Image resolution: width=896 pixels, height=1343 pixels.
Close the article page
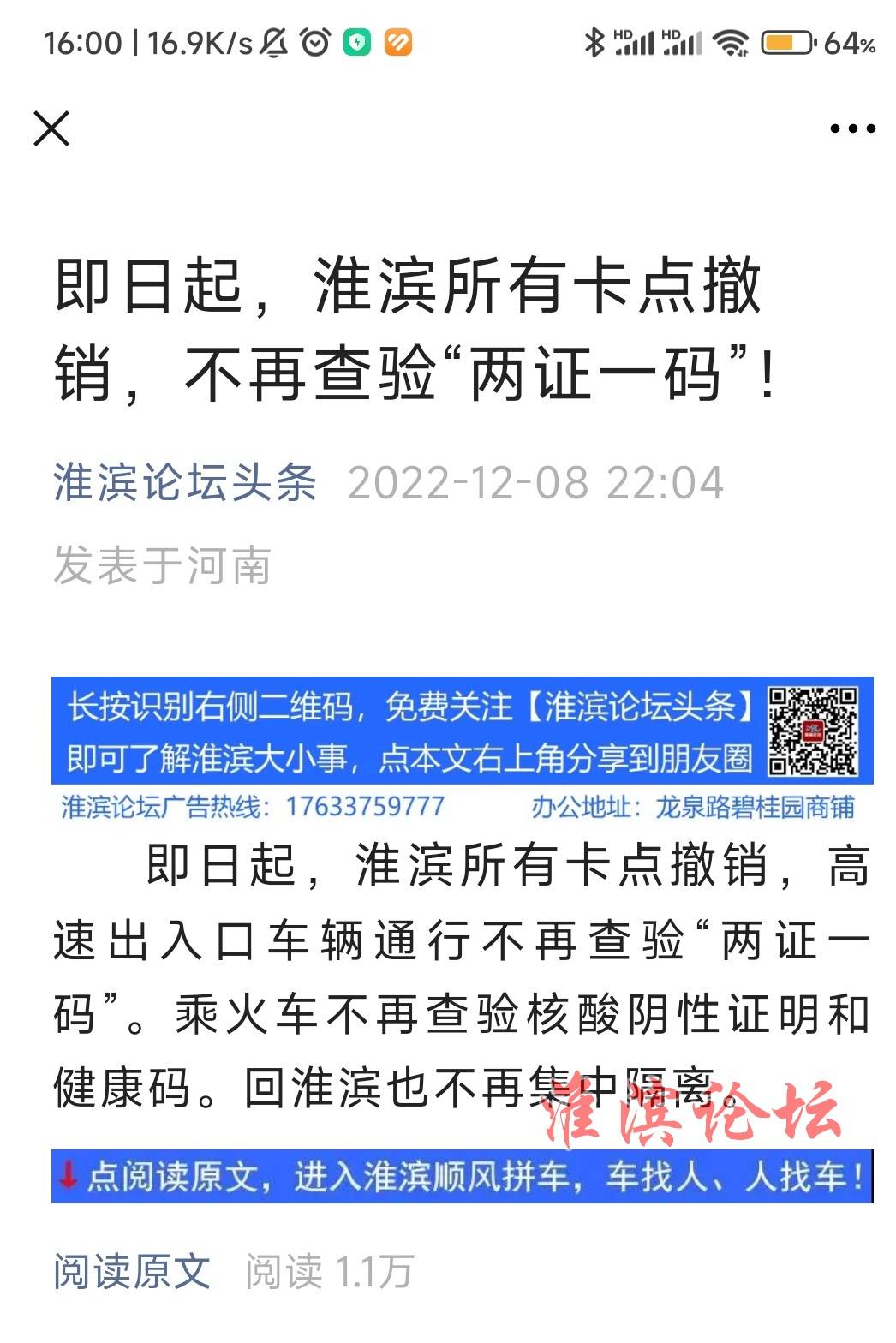(51, 129)
